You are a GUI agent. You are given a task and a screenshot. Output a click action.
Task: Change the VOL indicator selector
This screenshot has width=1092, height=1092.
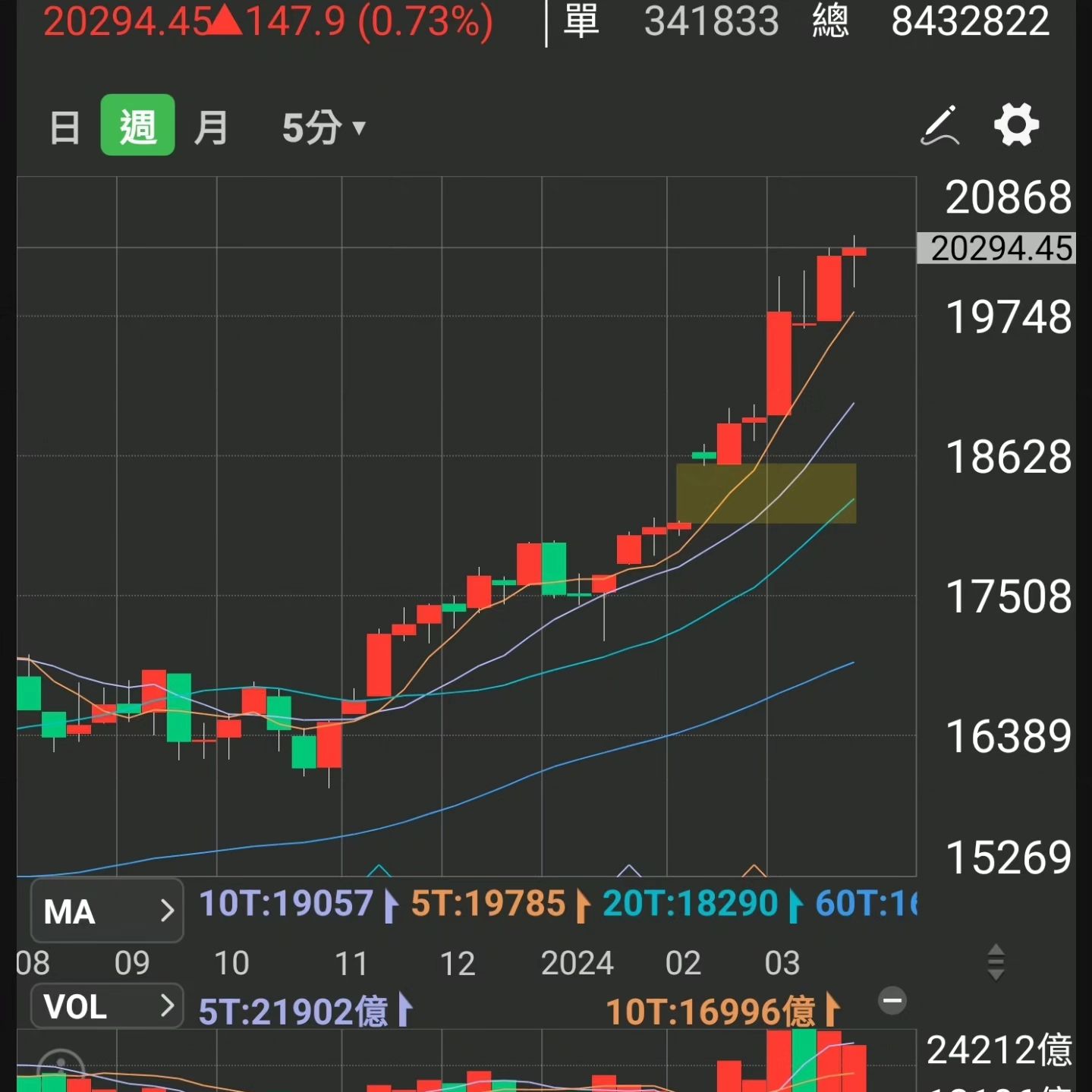(107, 1006)
